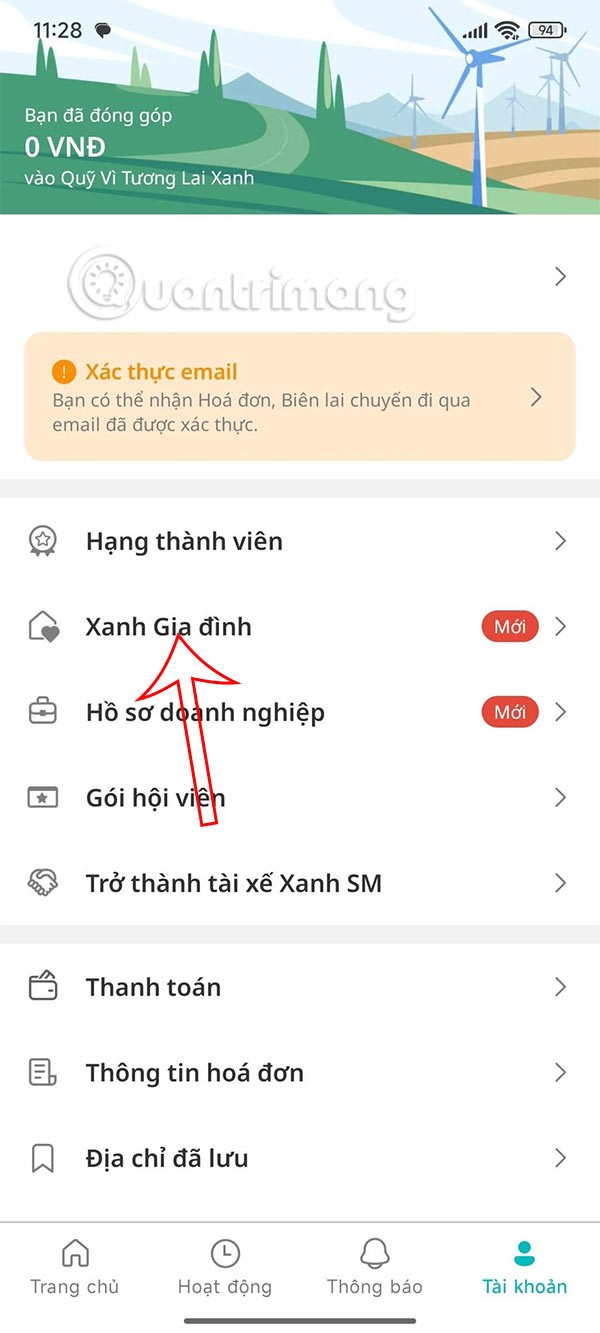Tap the Tài khoản tab
This screenshot has height=1333, width=600.
tap(524, 1267)
